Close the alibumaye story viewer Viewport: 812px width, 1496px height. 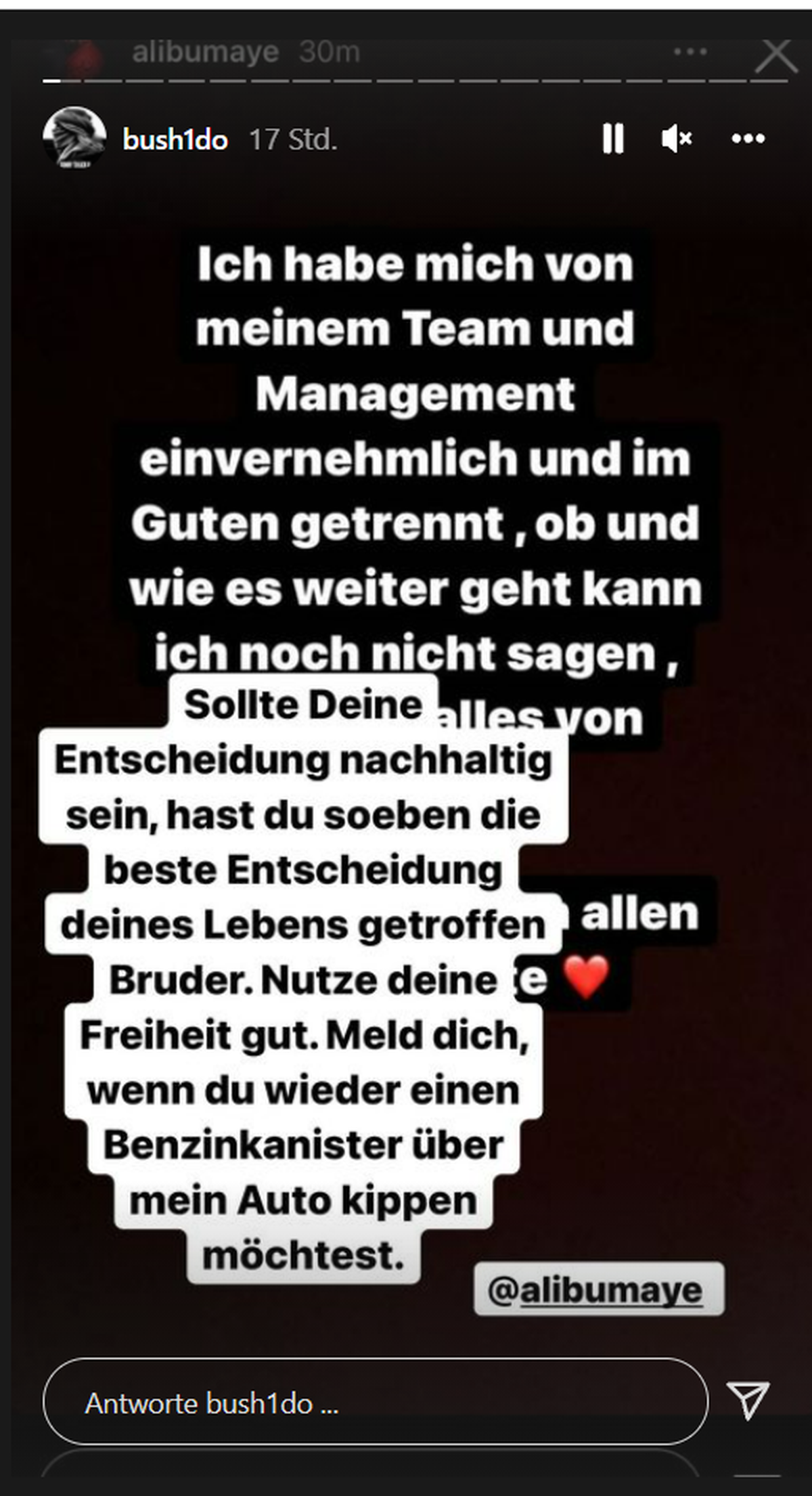click(x=775, y=55)
